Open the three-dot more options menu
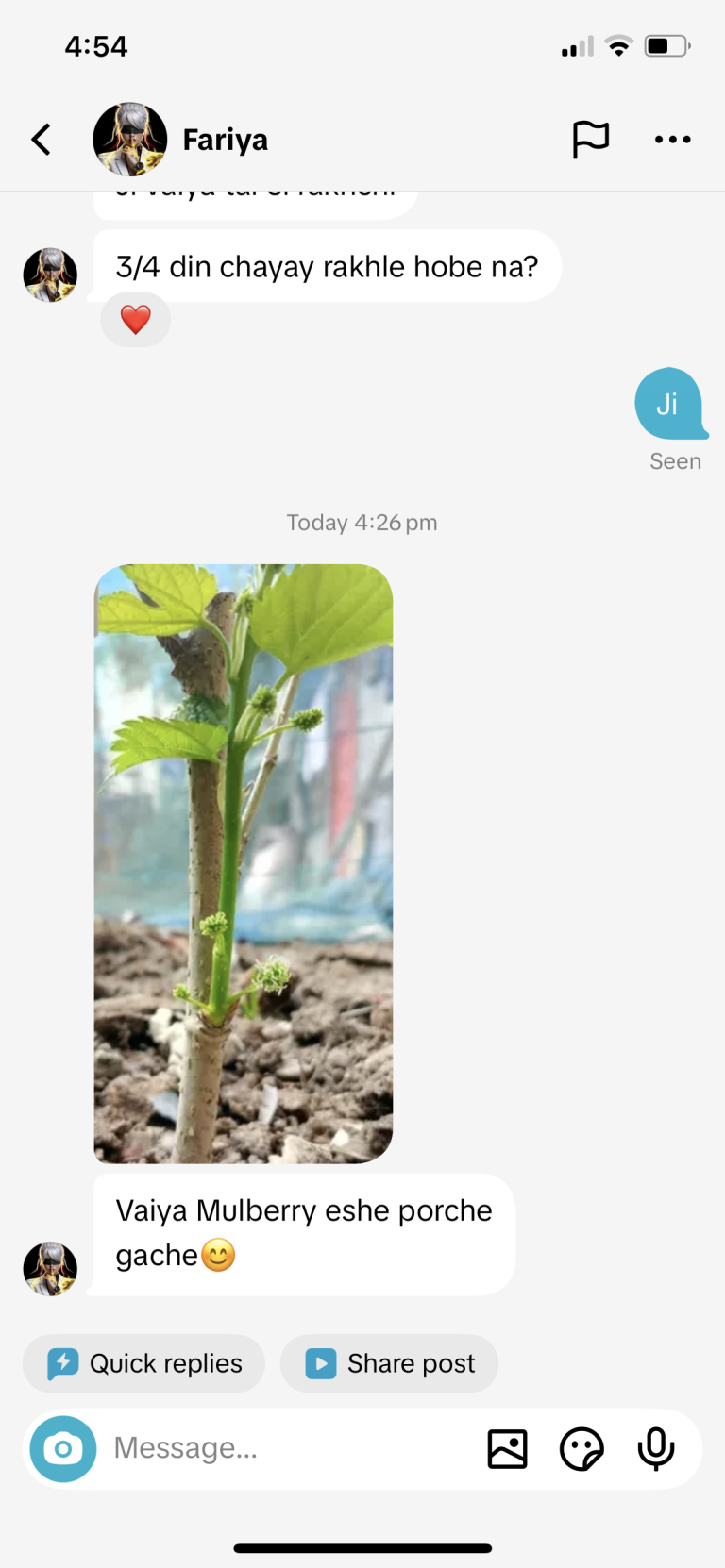 [672, 140]
